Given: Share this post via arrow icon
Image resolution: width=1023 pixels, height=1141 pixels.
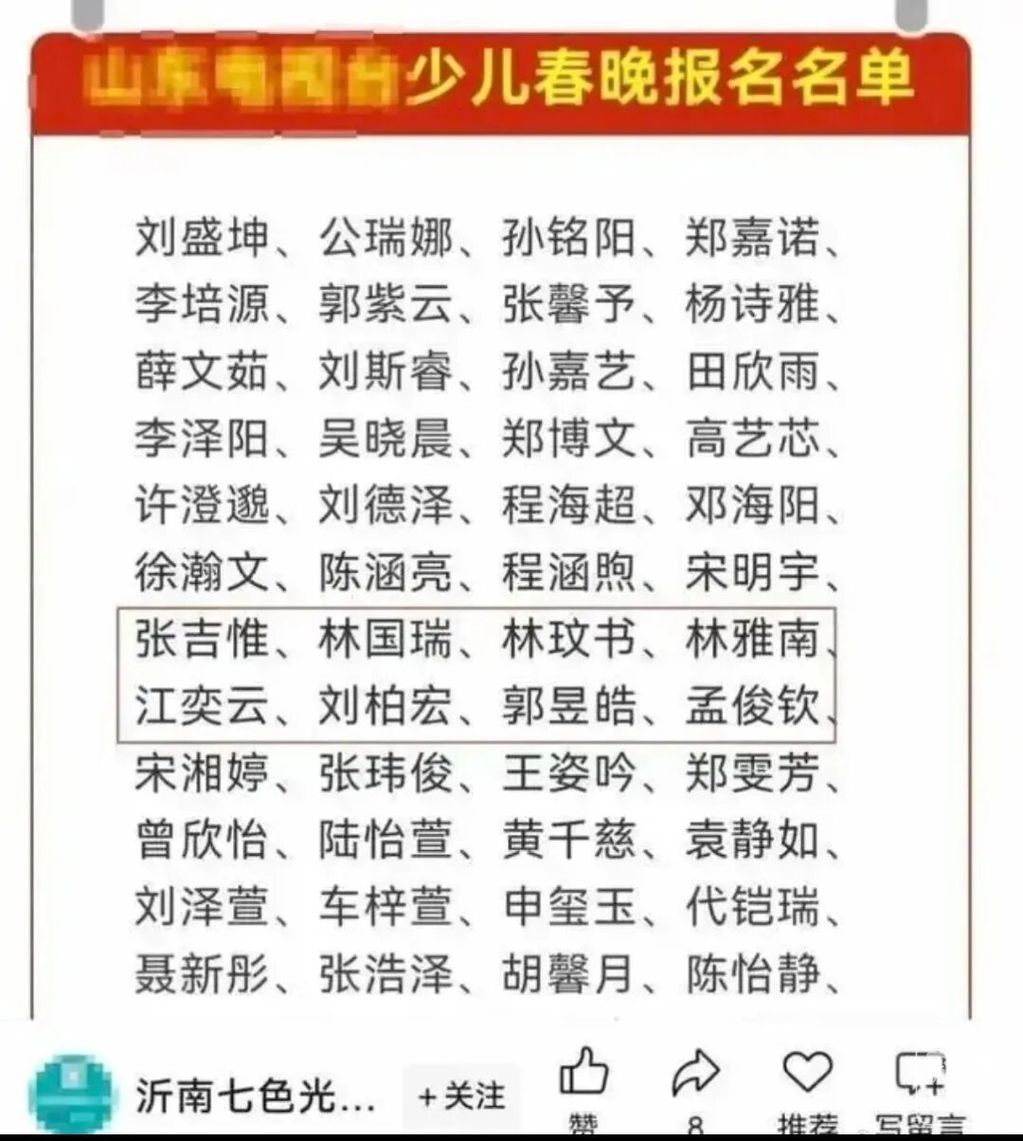Looking at the screenshot, I should [x=696, y=1078].
